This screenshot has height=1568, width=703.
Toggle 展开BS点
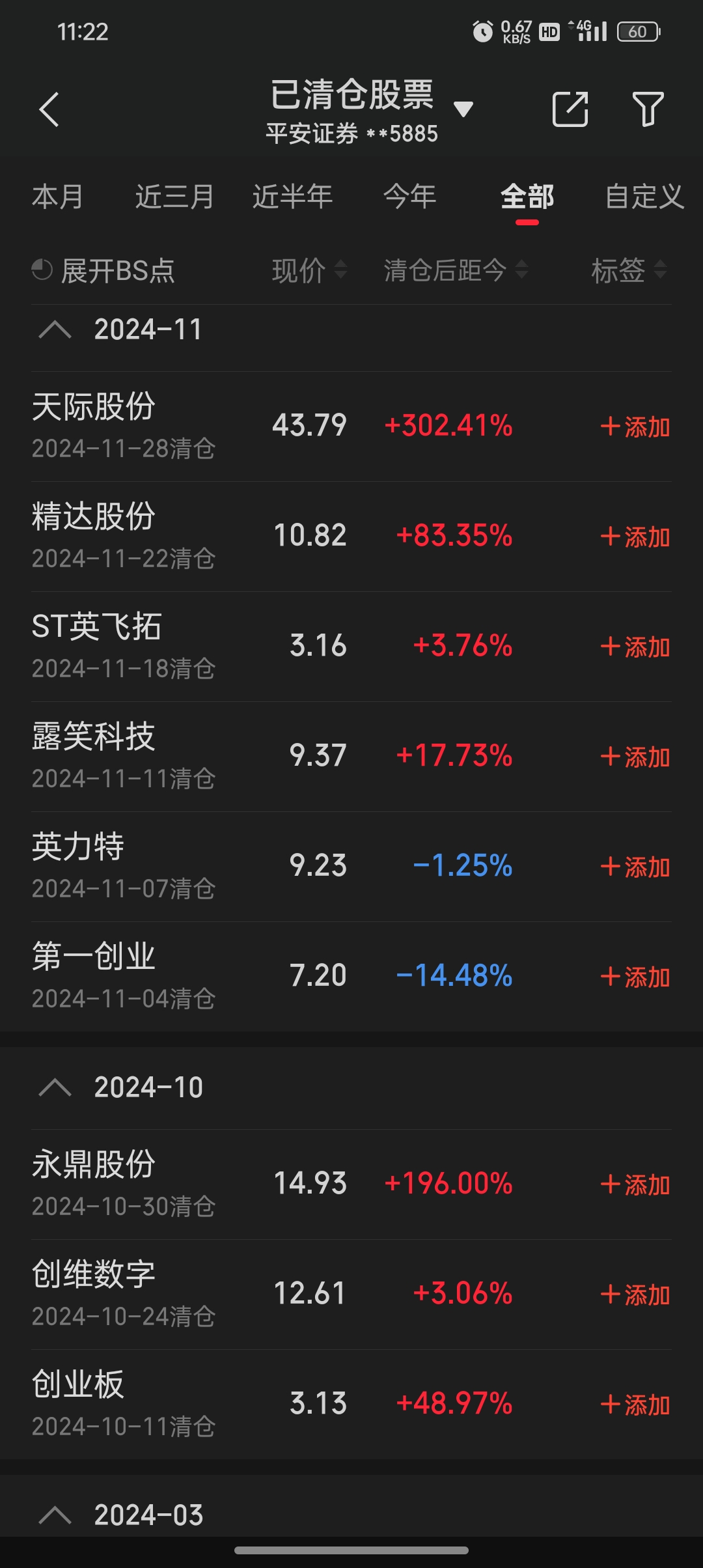(x=103, y=270)
